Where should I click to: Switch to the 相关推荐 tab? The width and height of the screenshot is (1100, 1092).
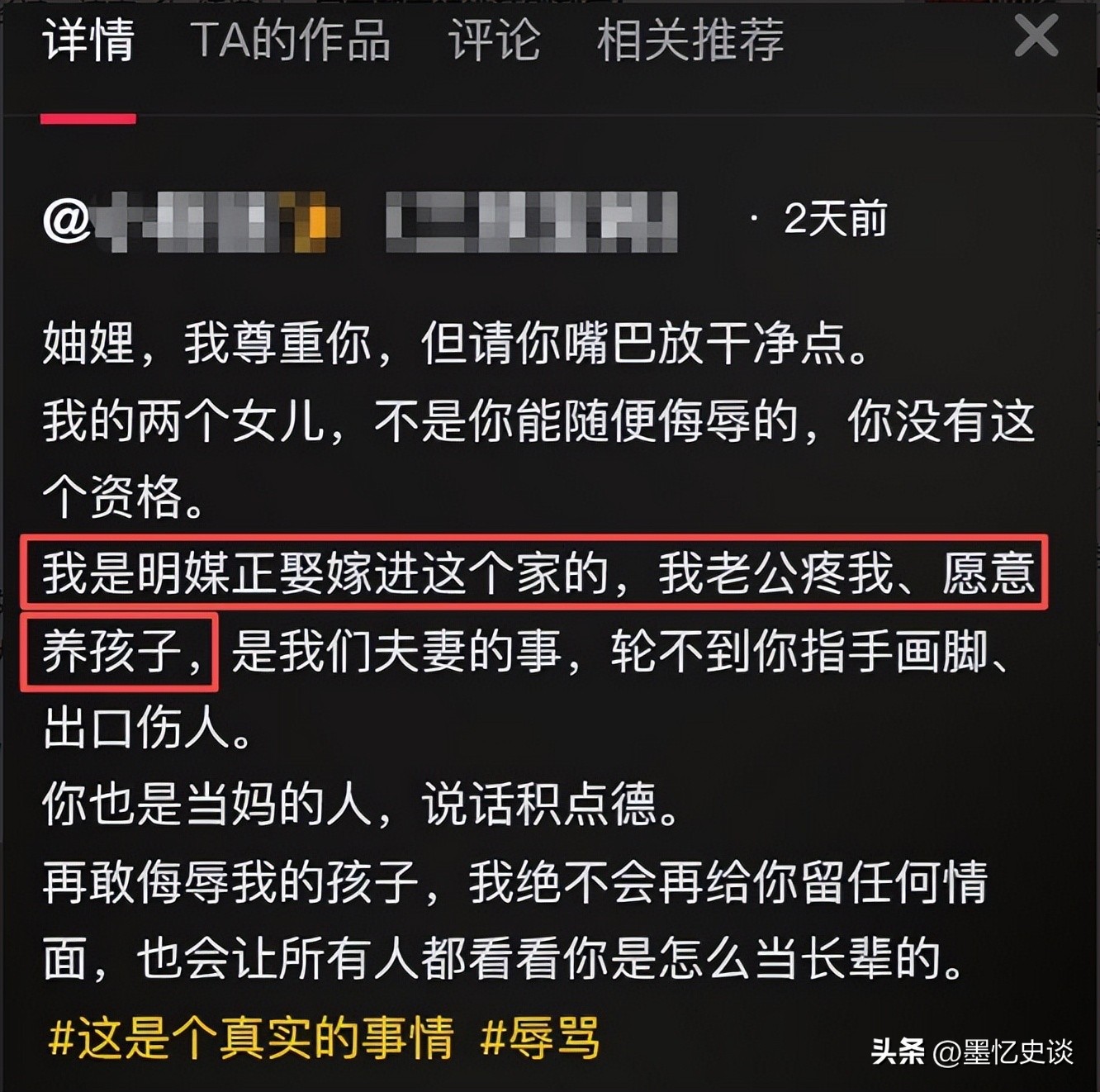tap(690, 40)
